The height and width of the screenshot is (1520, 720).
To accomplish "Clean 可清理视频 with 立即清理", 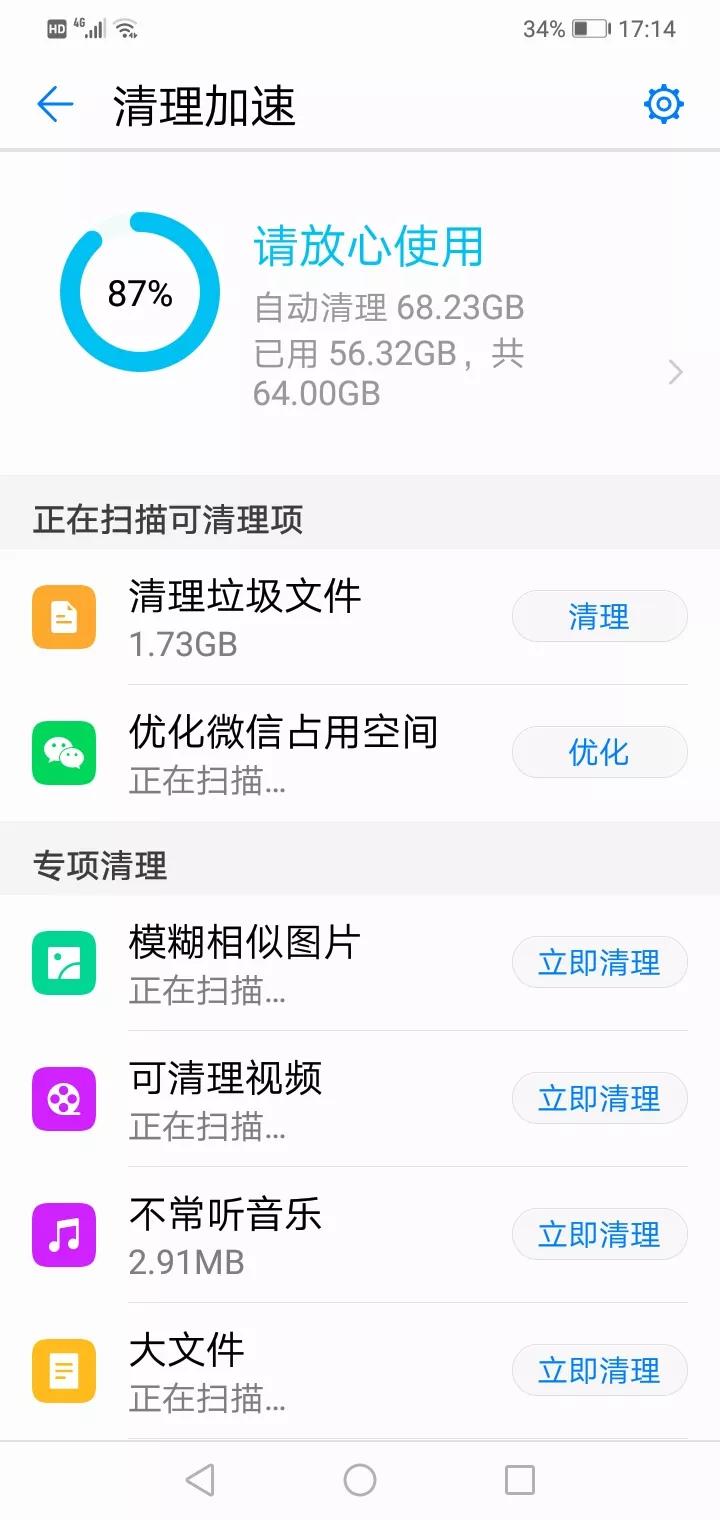I will tap(599, 1098).
